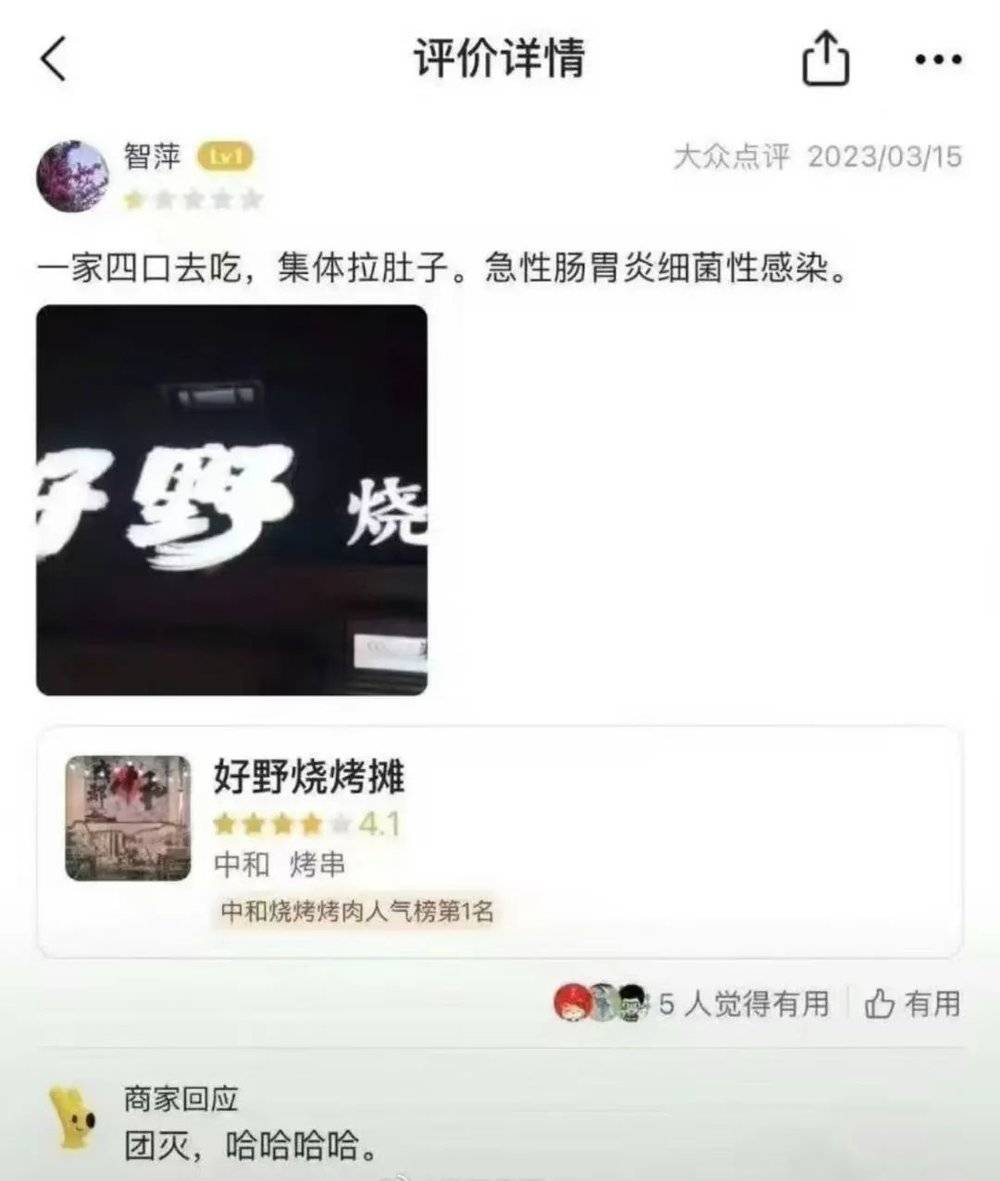
Task: View the 好野 sign photo
Action: click(x=232, y=500)
